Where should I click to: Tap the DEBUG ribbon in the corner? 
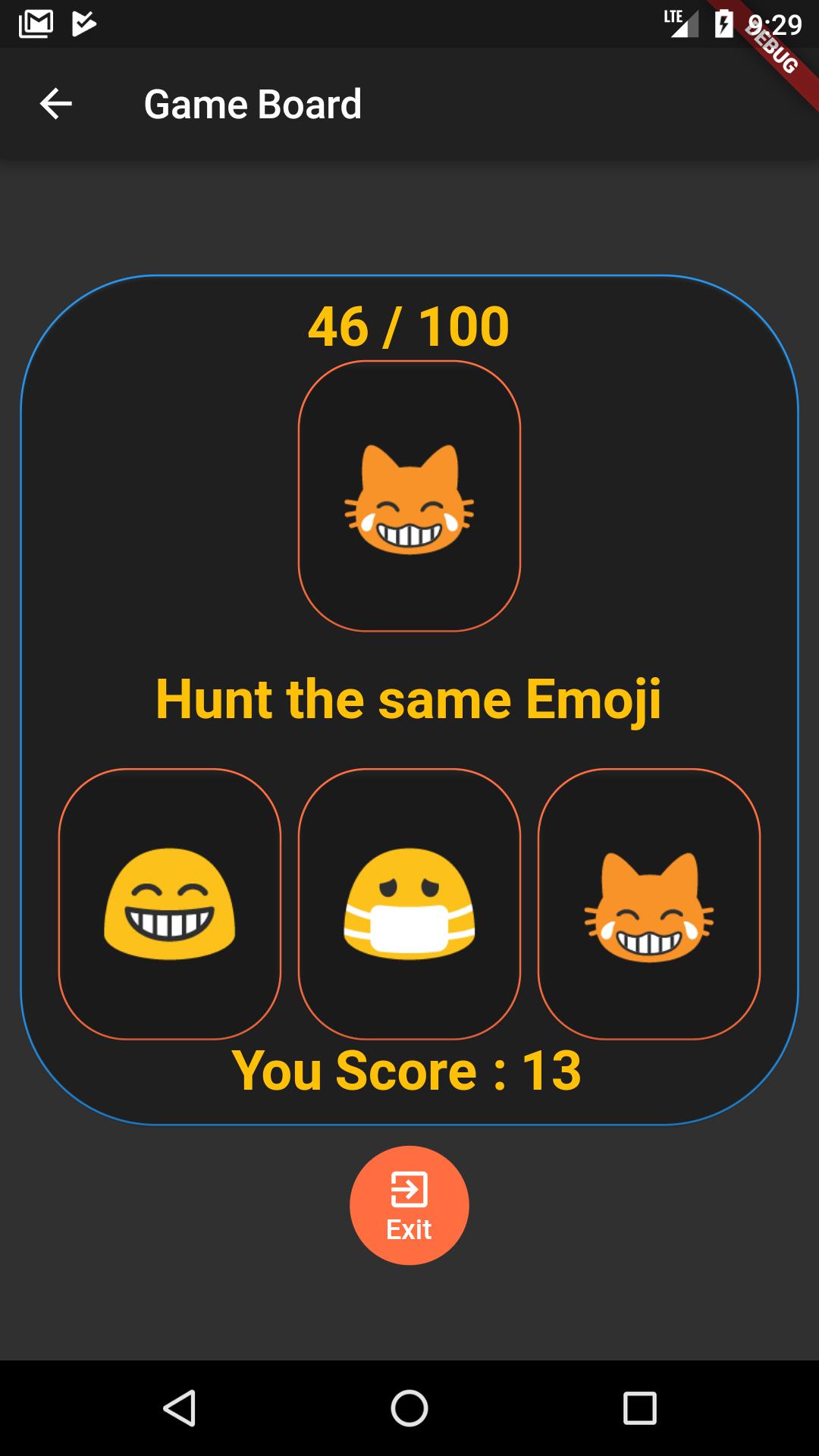coord(772,47)
